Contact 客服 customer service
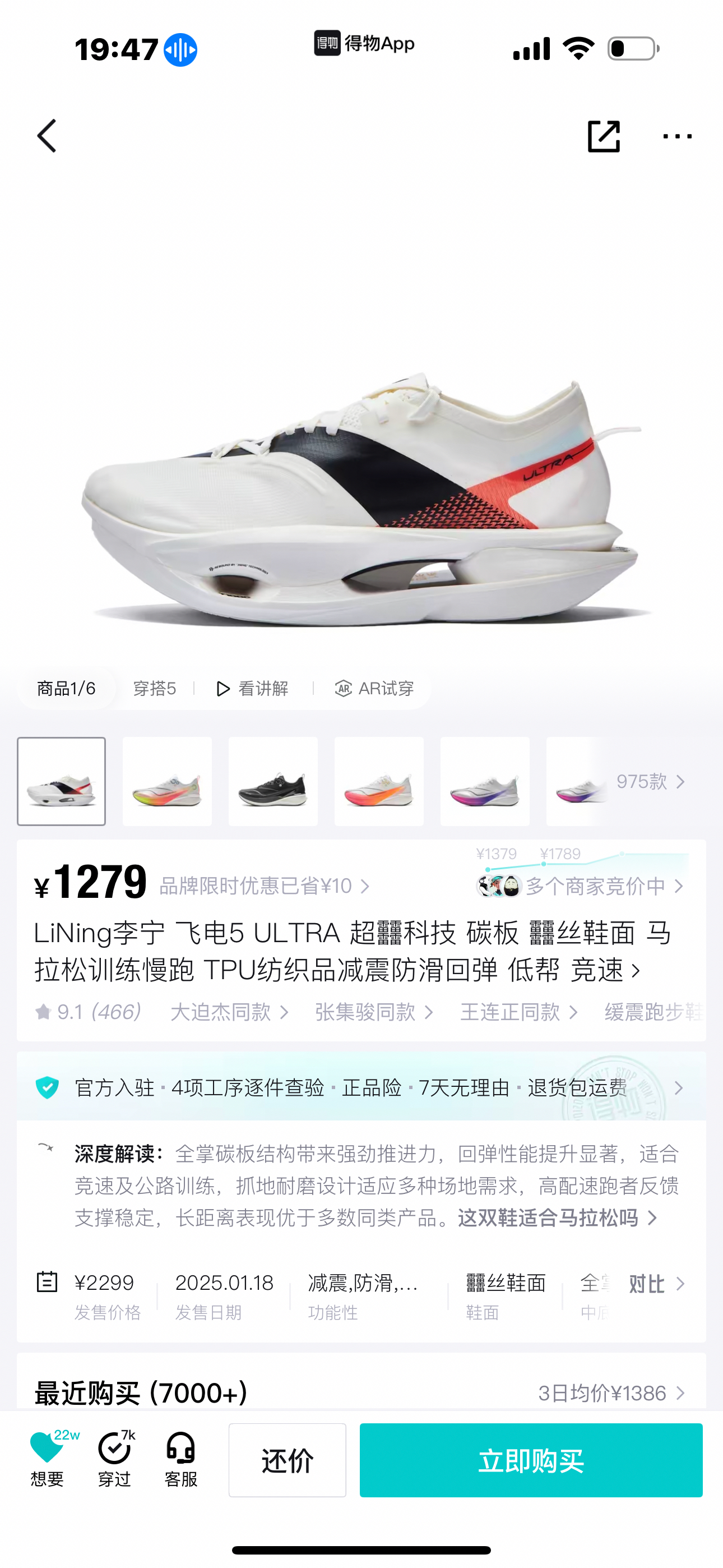The image size is (723, 1568). 180,1459
